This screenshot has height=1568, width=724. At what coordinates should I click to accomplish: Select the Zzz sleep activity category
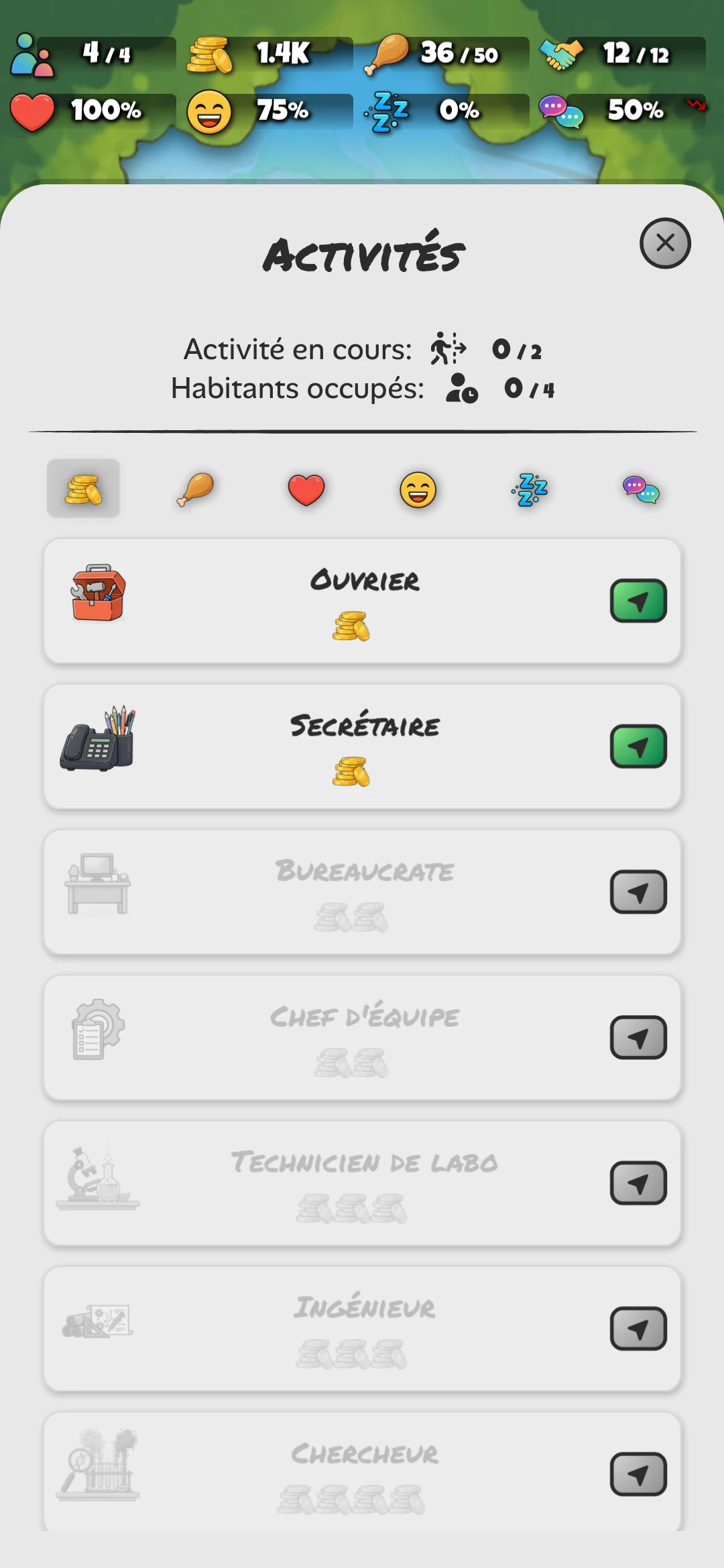(529, 488)
